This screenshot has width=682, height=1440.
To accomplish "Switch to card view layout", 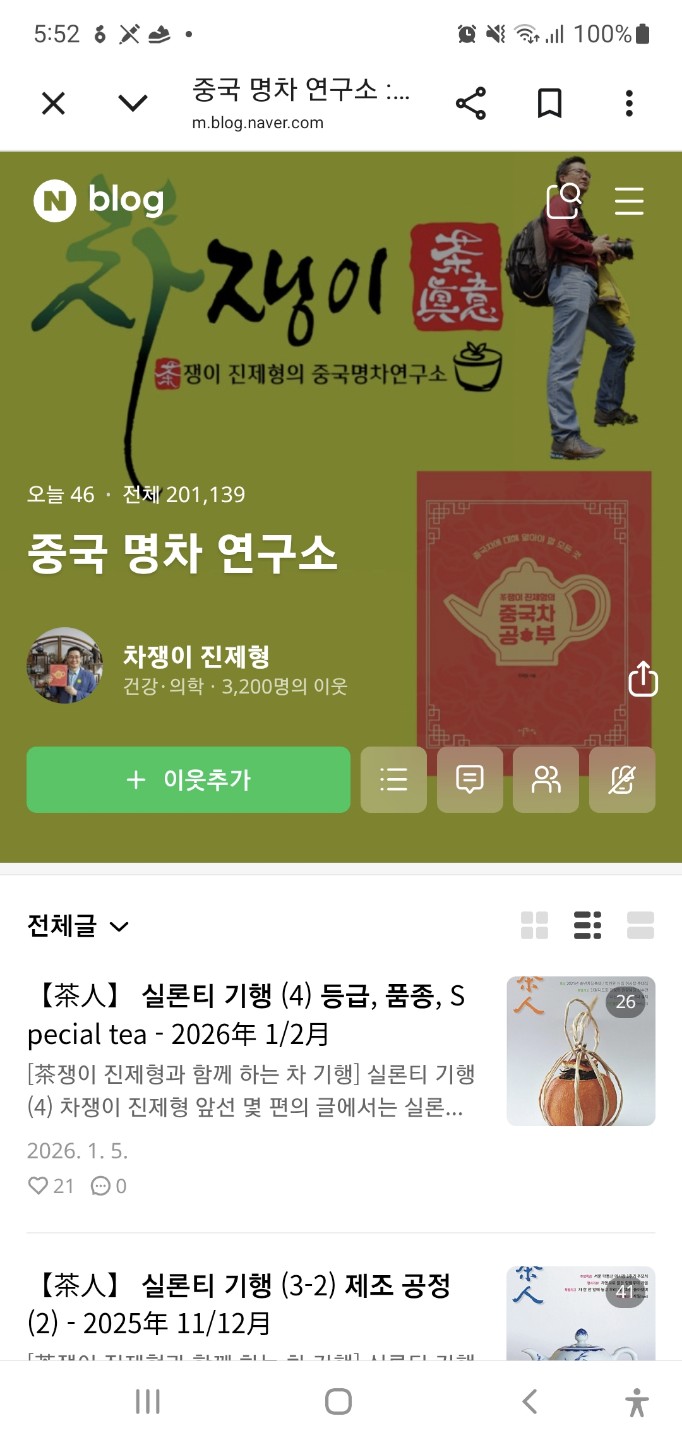I will point(640,926).
